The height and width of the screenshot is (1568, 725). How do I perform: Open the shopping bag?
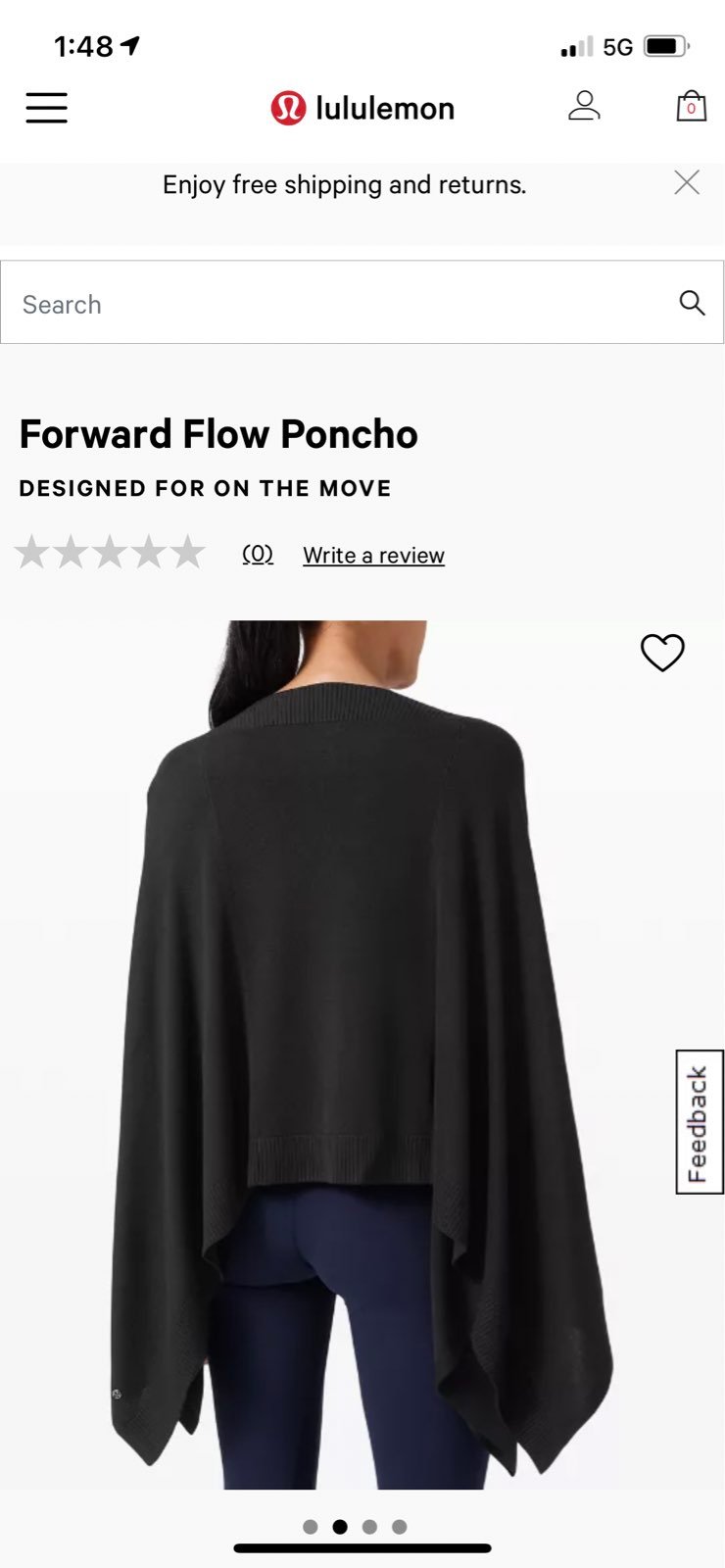(691, 106)
